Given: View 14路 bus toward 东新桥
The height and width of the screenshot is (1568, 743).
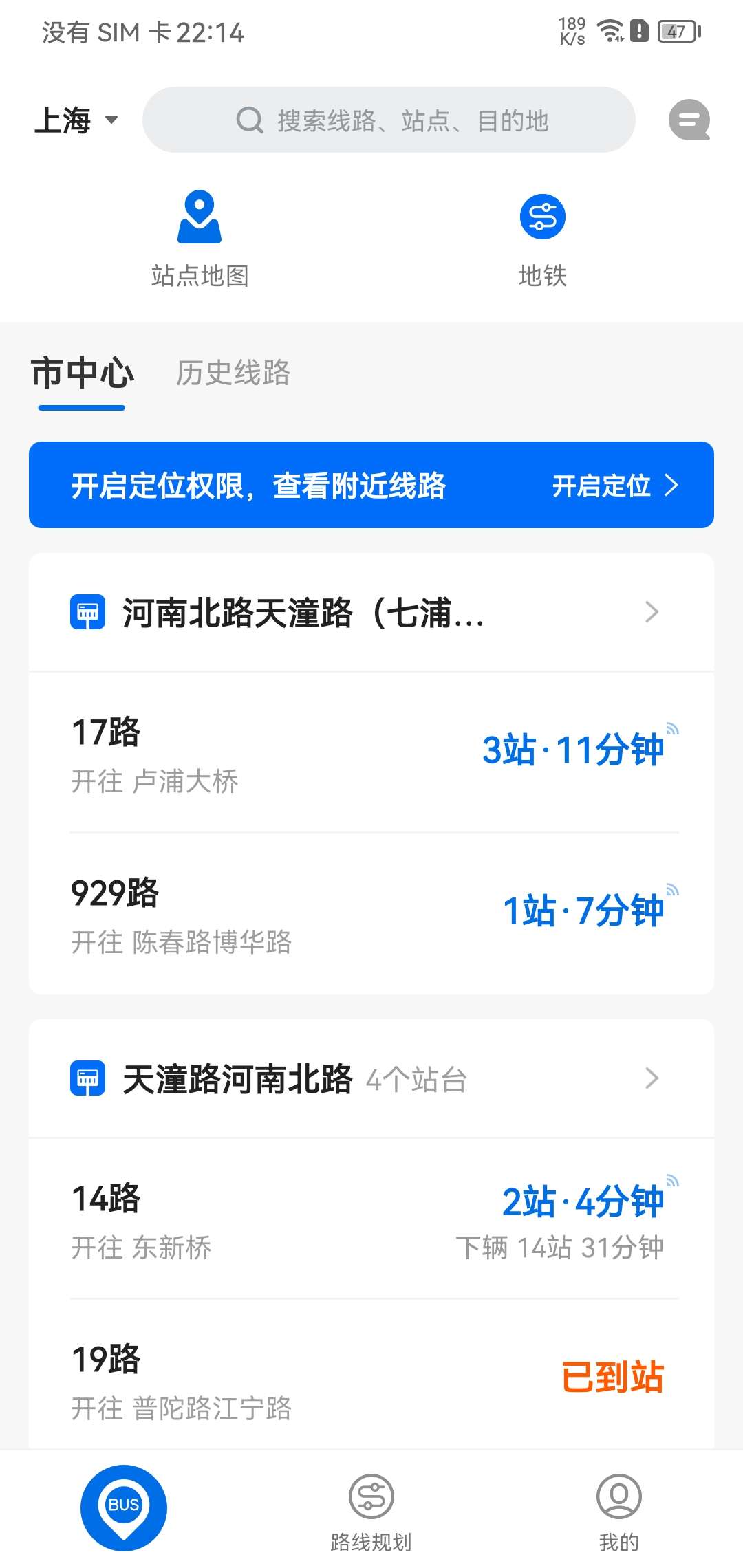Looking at the screenshot, I should pos(371,1219).
